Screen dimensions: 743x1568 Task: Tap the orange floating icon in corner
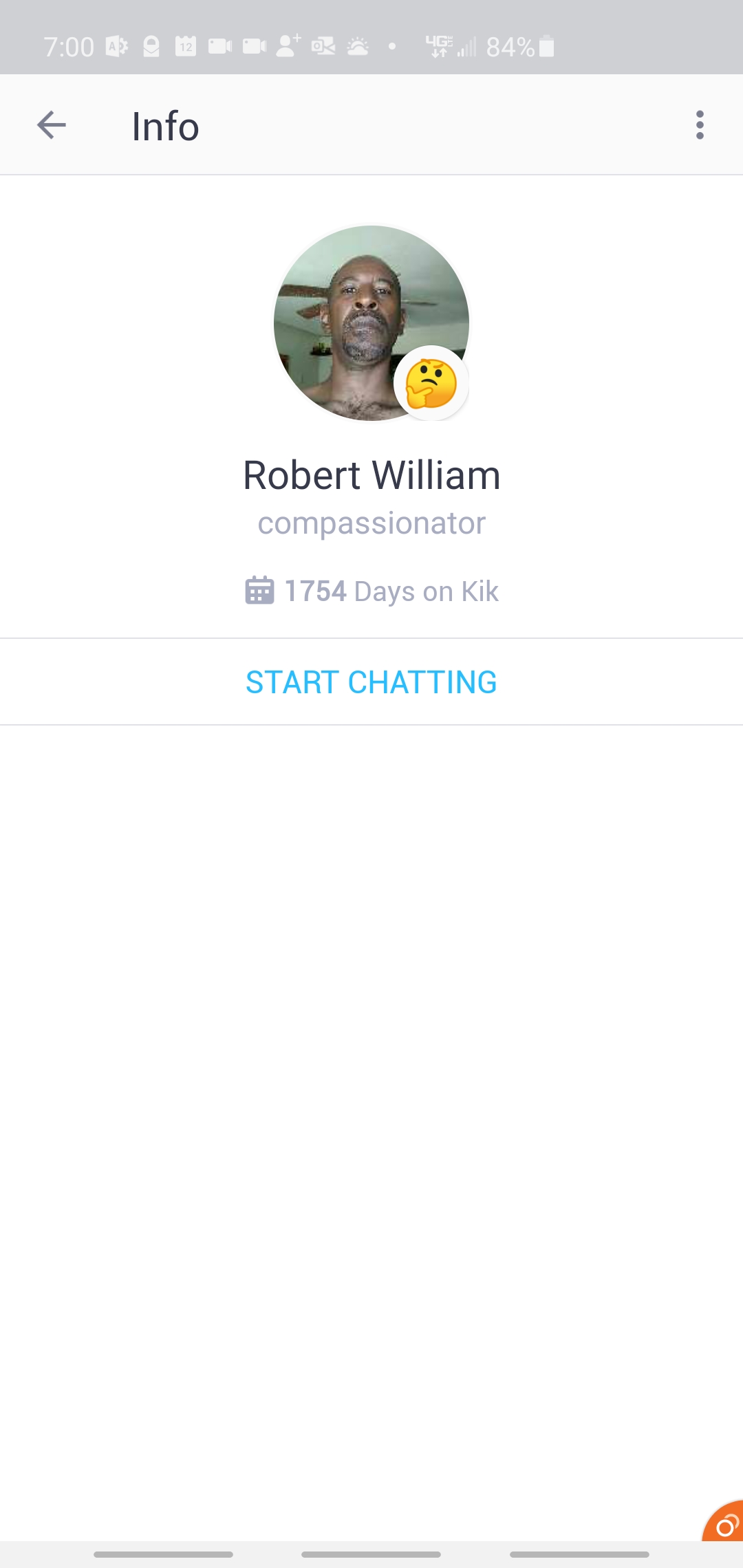[725, 1523]
